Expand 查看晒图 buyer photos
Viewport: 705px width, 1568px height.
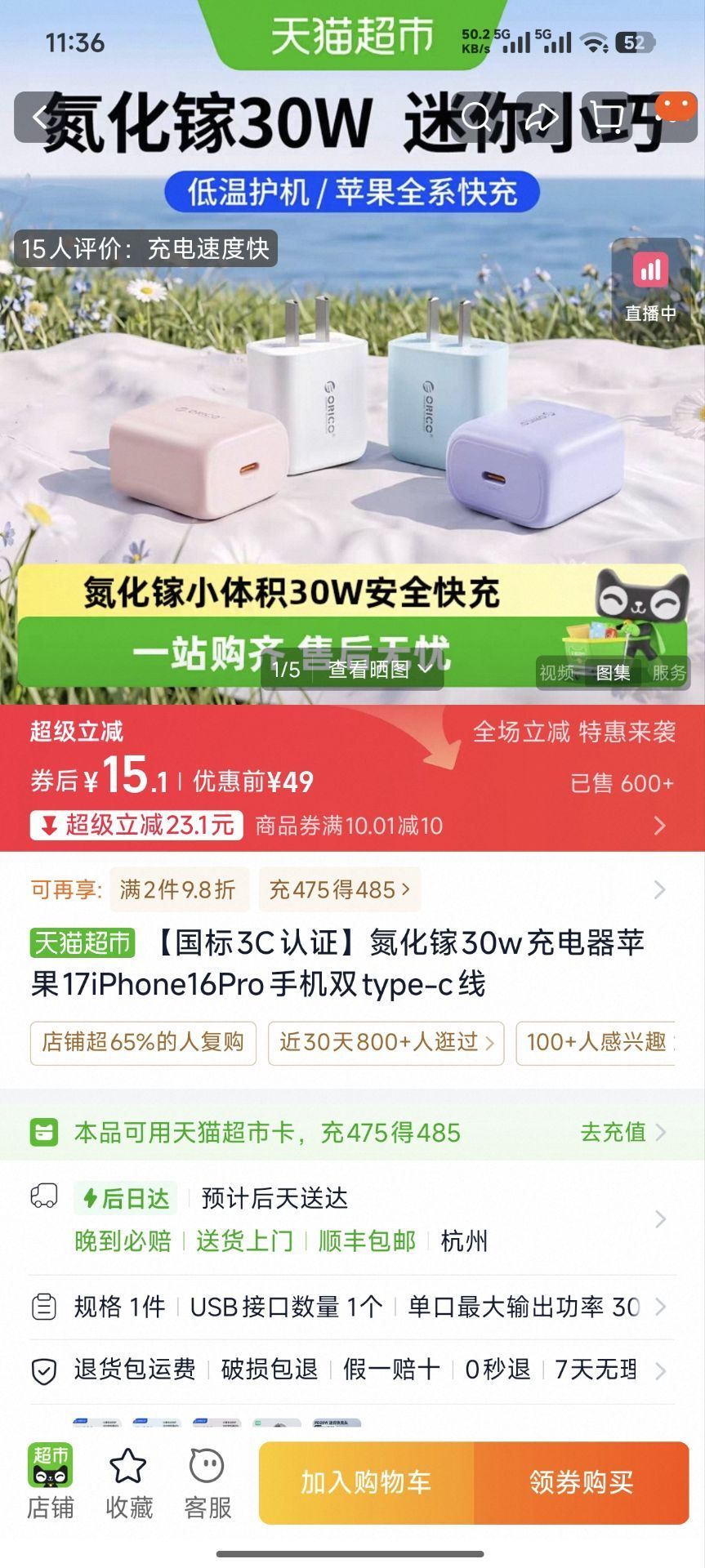coord(380,670)
